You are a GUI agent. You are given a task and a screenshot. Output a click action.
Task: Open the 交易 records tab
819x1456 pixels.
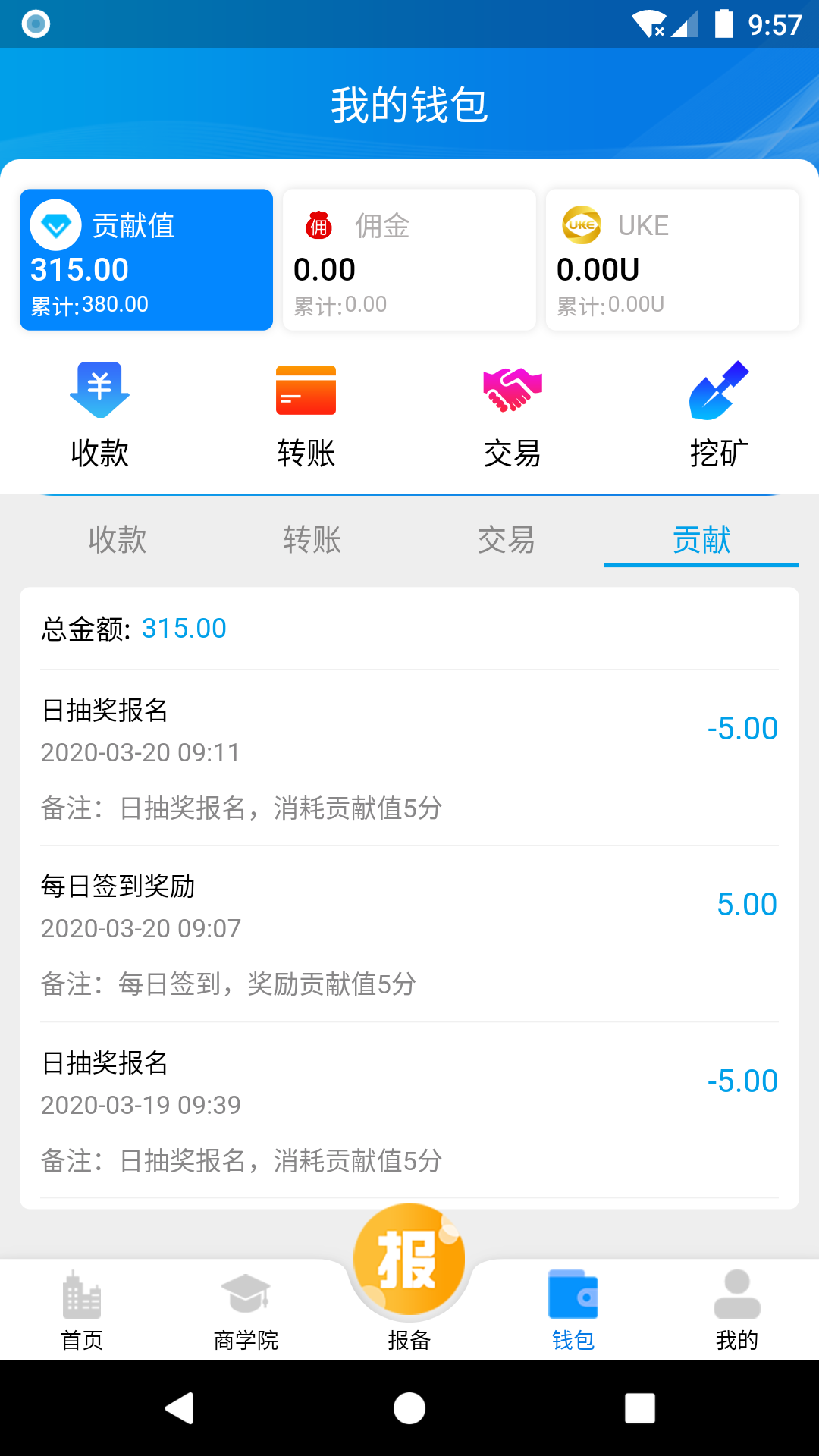click(507, 541)
